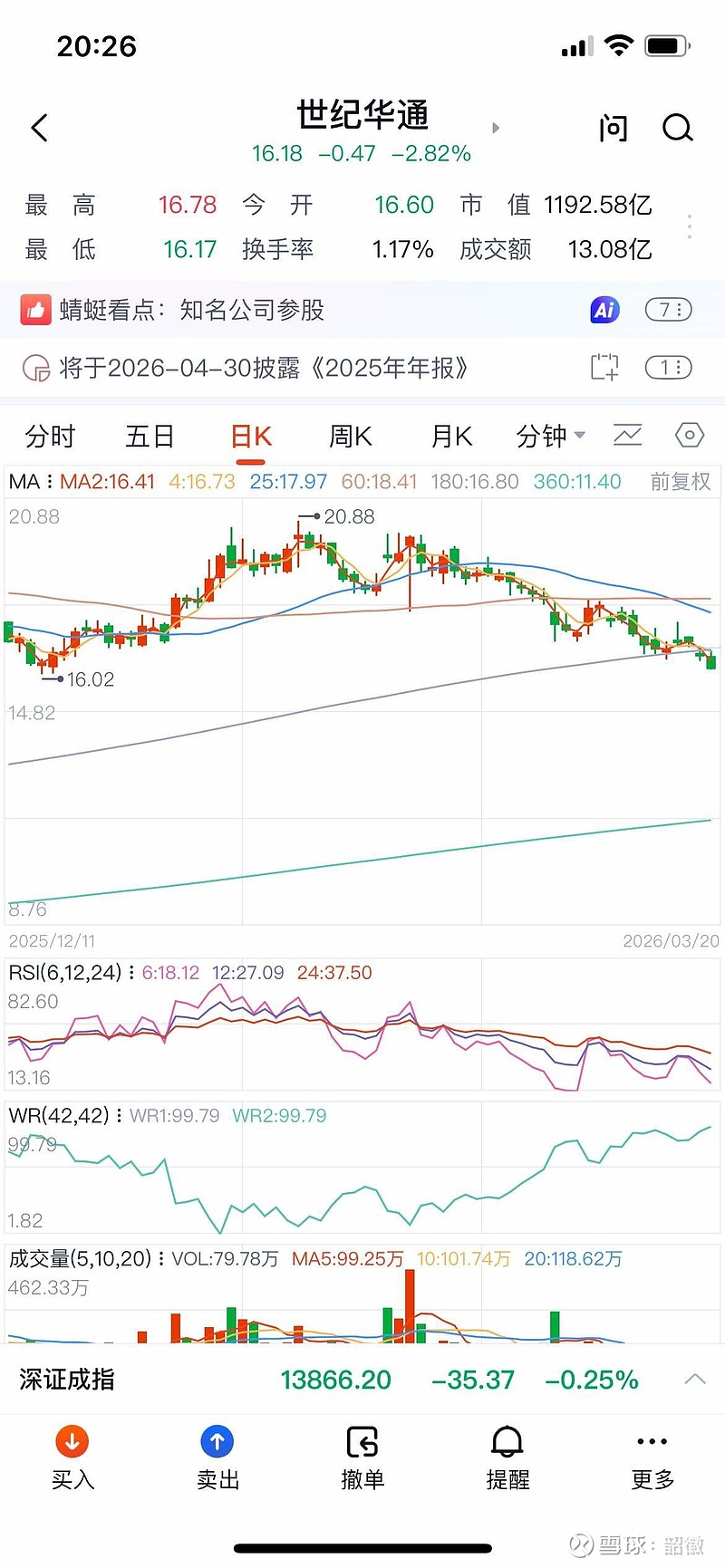
Task: Switch to the 分时 chart tab
Action: [50, 437]
